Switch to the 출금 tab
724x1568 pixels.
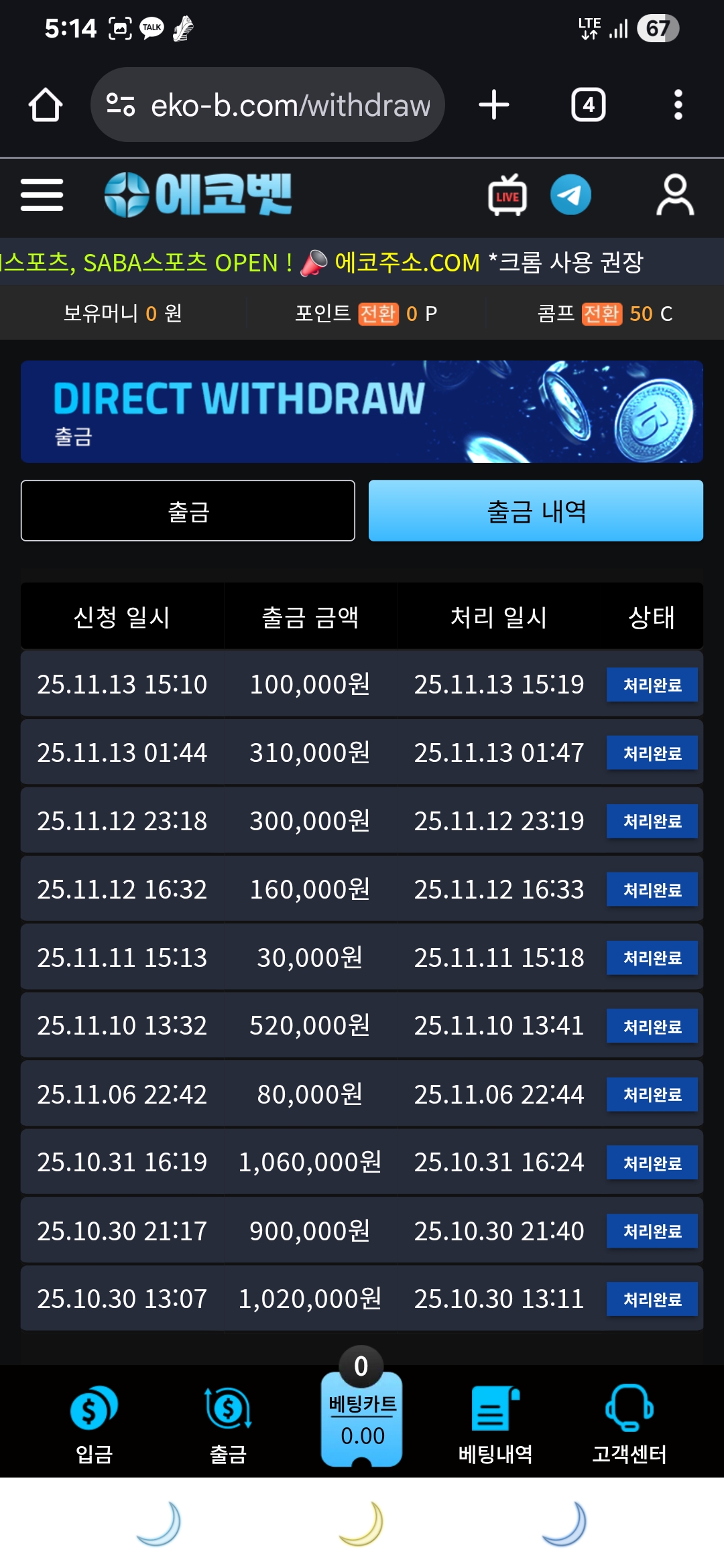click(x=188, y=511)
